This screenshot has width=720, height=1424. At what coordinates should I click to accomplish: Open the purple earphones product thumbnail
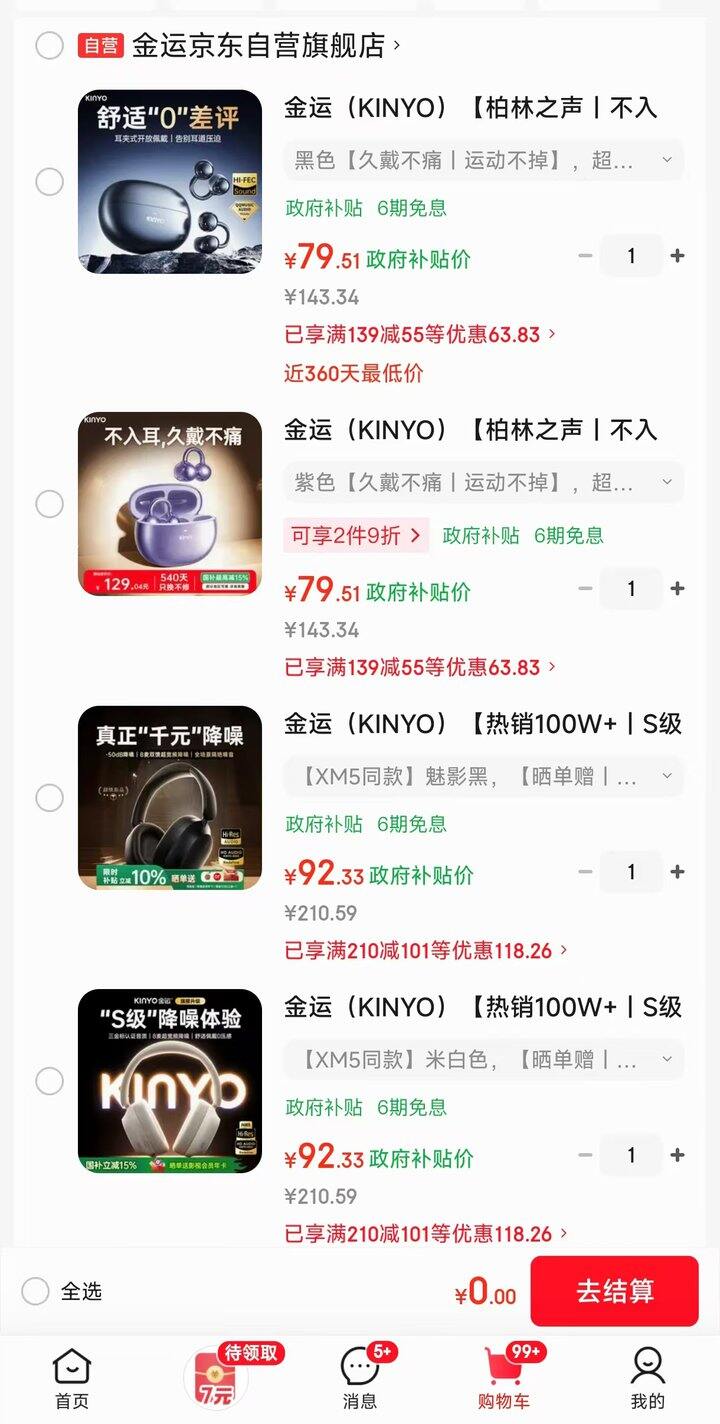click(x=169, y=505)
